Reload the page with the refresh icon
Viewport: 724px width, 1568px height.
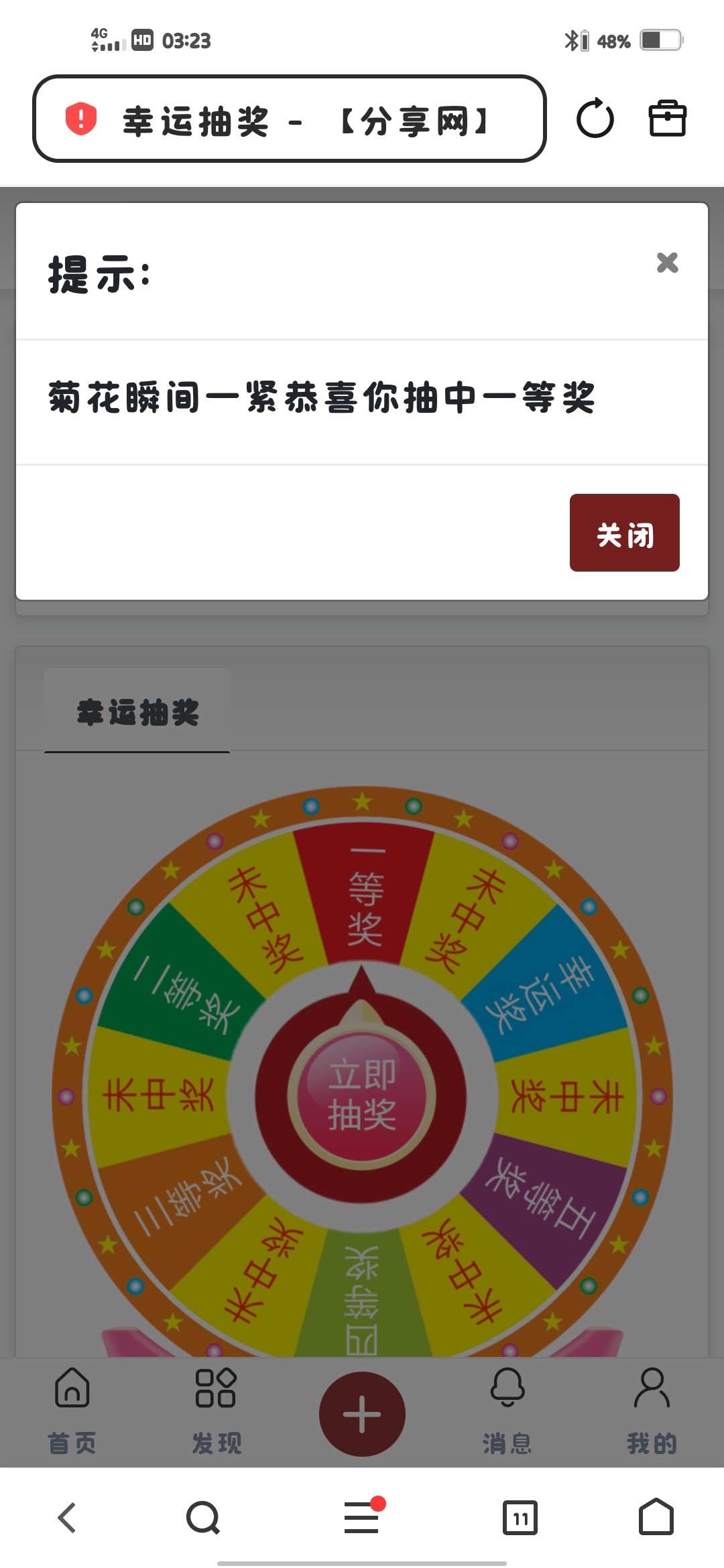595,119
